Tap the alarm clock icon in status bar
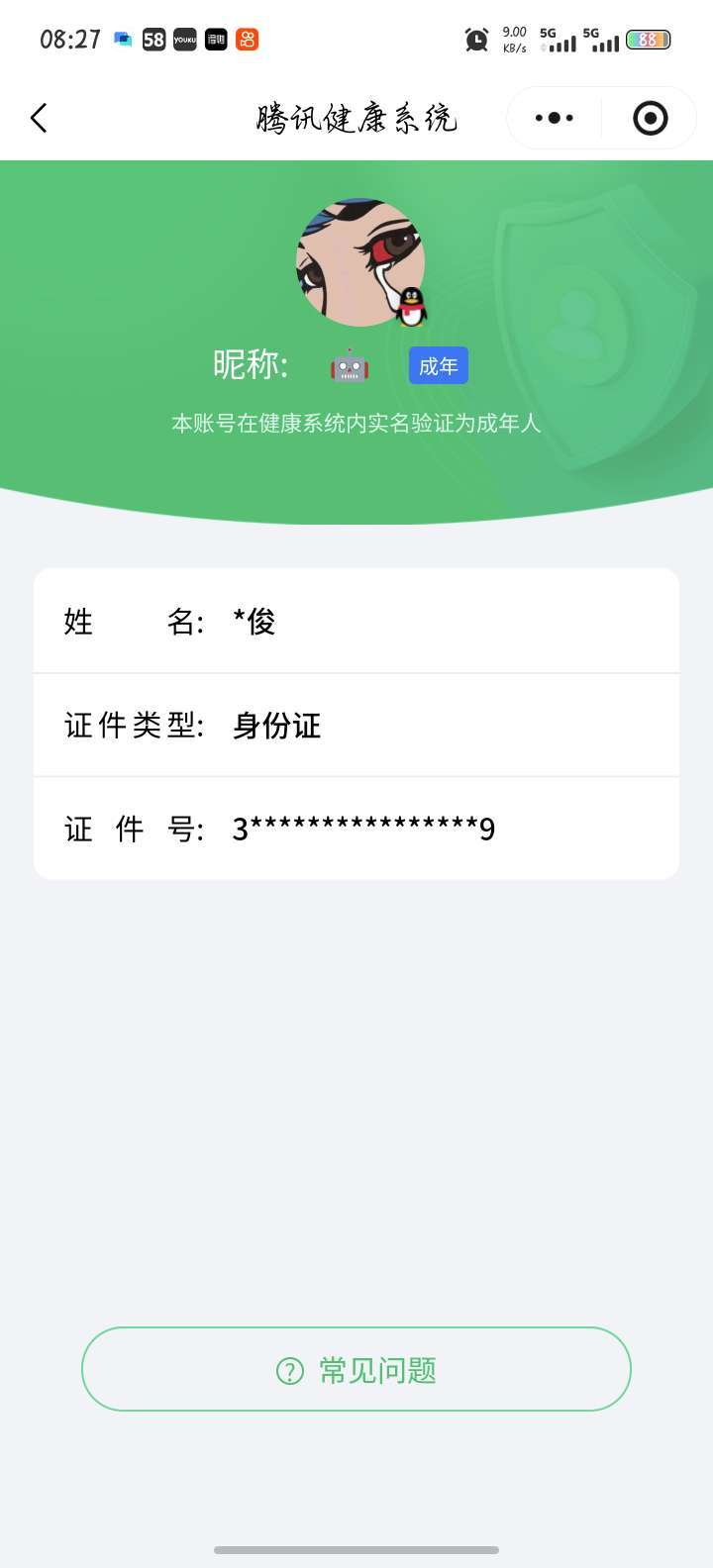Image resolution: width=713 pixels, height=1568 pixels. coord(476,40)
